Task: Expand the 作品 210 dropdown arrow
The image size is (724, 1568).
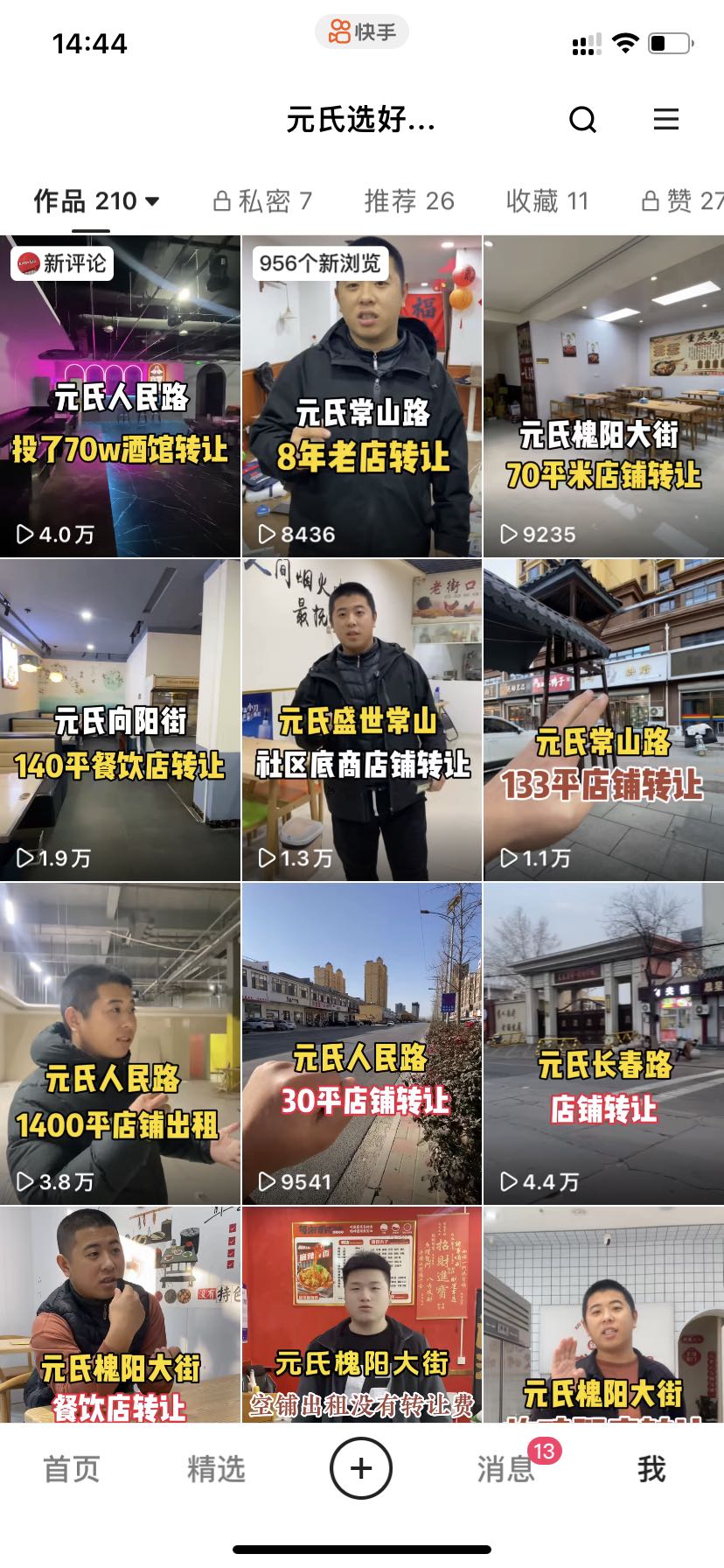Action: [x=154, y=200]
